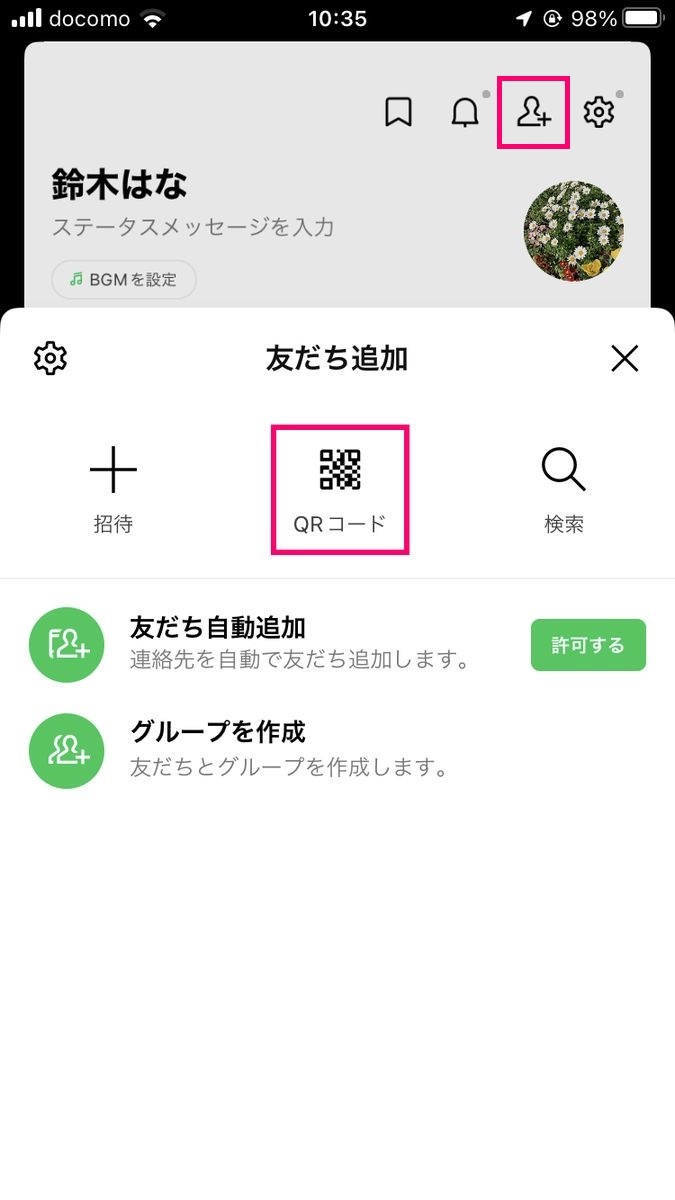Open the notifications bell
Image resolution: width=675 pixels, height=1200 pixels.
click(x=465, y=113)
